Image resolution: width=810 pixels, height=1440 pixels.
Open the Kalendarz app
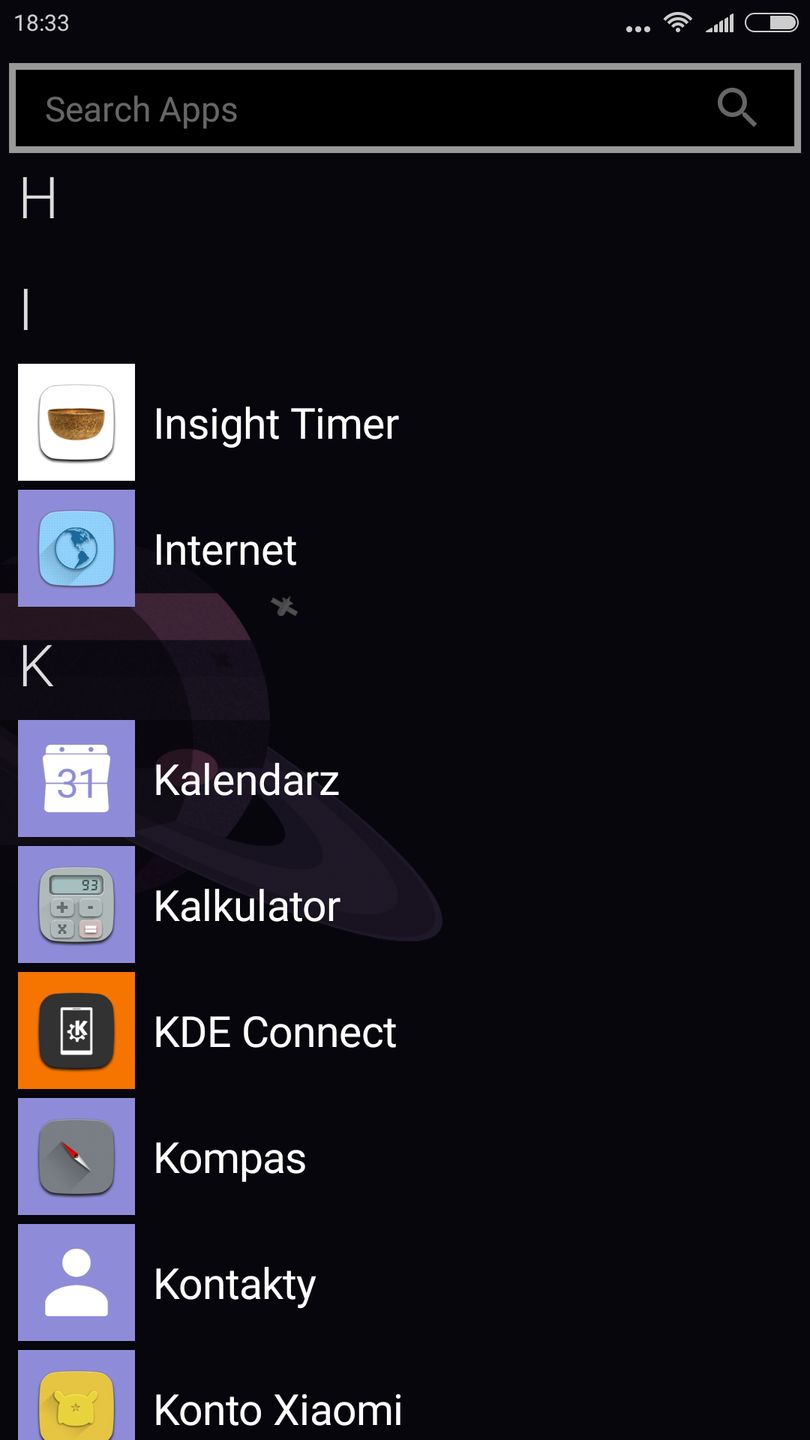pos(76,779)
